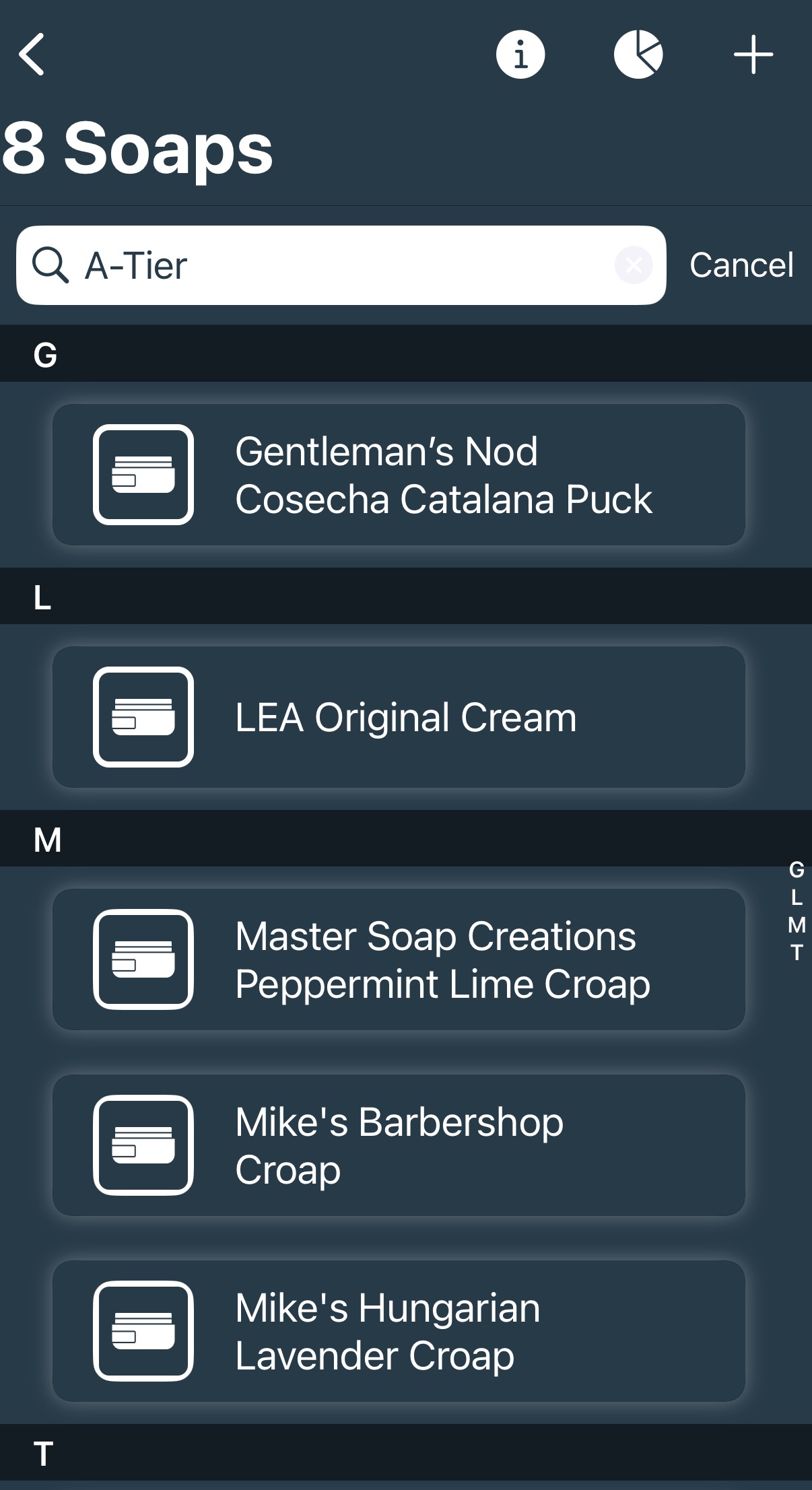Open LEA Original Cream

(399, 717)
